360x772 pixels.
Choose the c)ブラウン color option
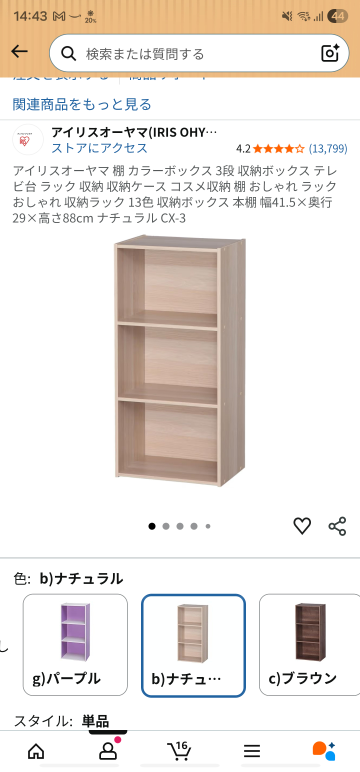tap(310, 645)
